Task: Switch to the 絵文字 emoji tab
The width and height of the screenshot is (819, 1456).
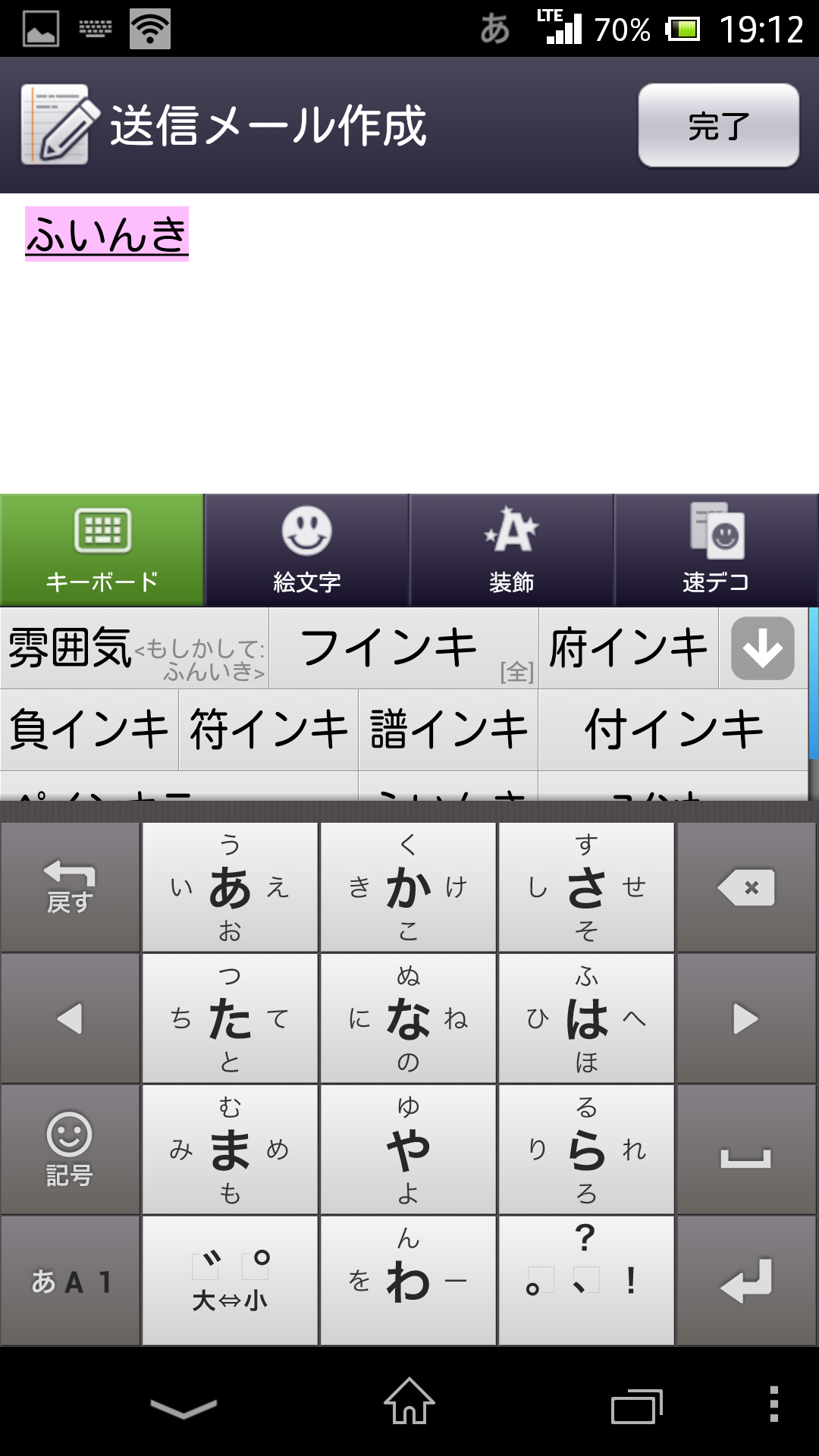Action: click(x=306, y=550)
